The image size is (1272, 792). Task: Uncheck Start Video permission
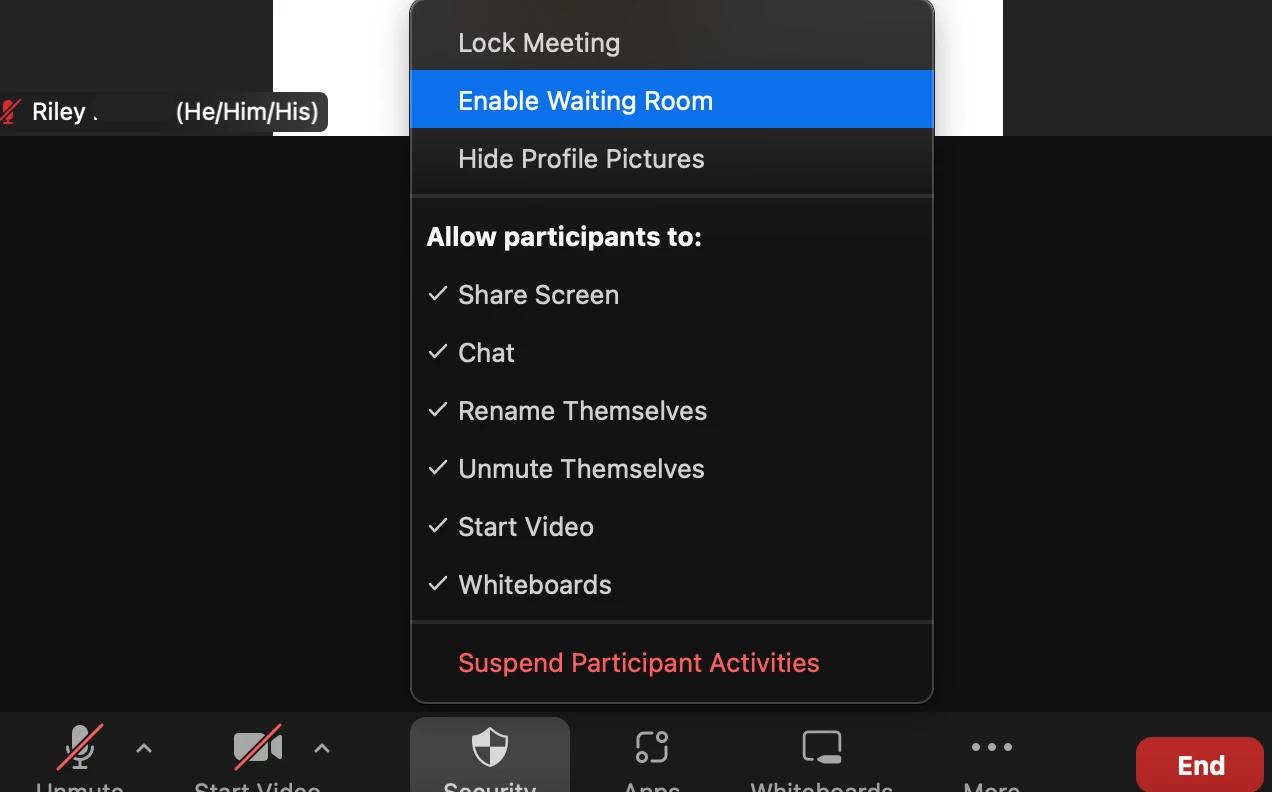(526, 527)
